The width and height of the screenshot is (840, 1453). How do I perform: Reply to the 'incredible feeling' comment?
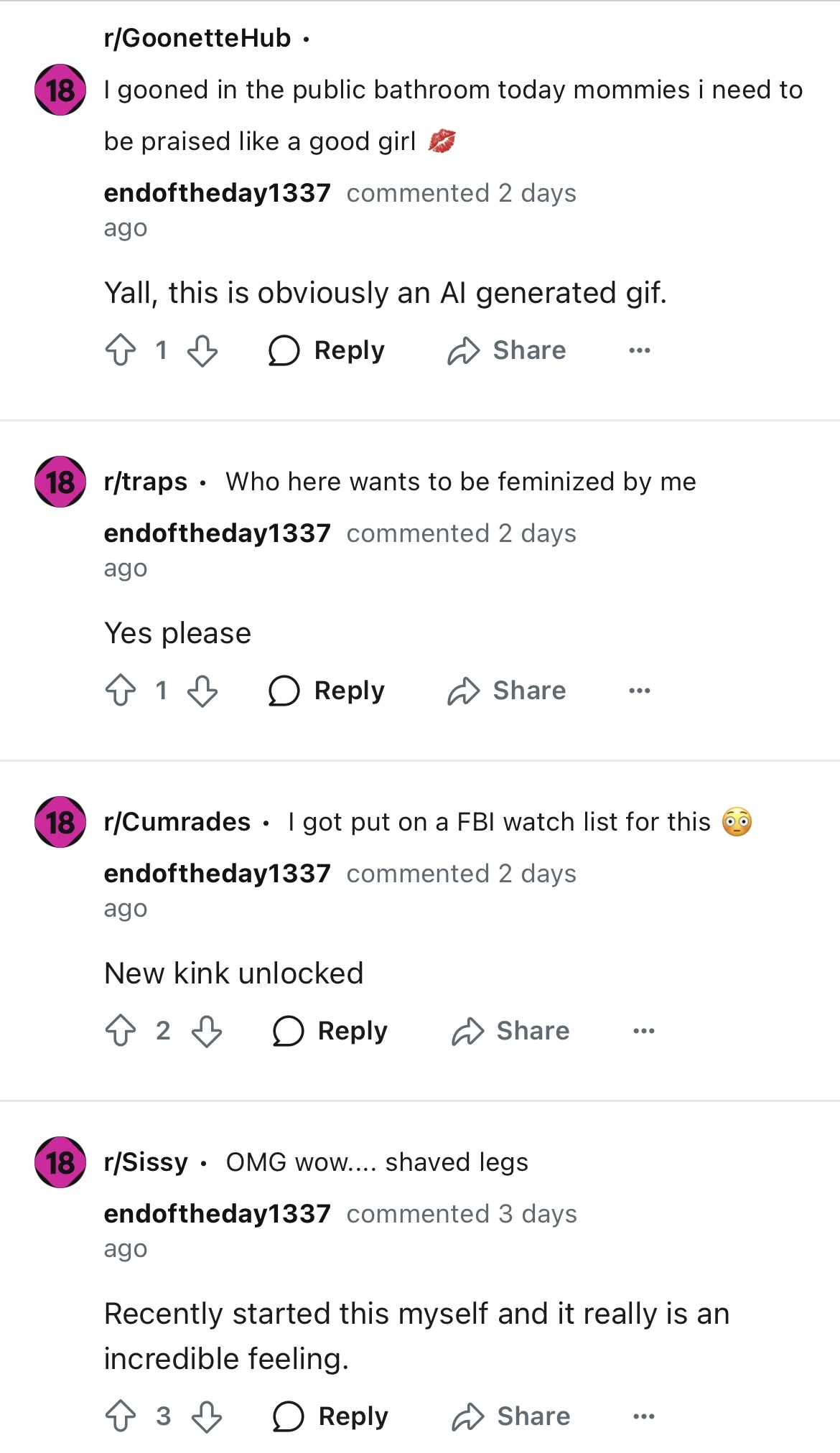point(331,1416)
